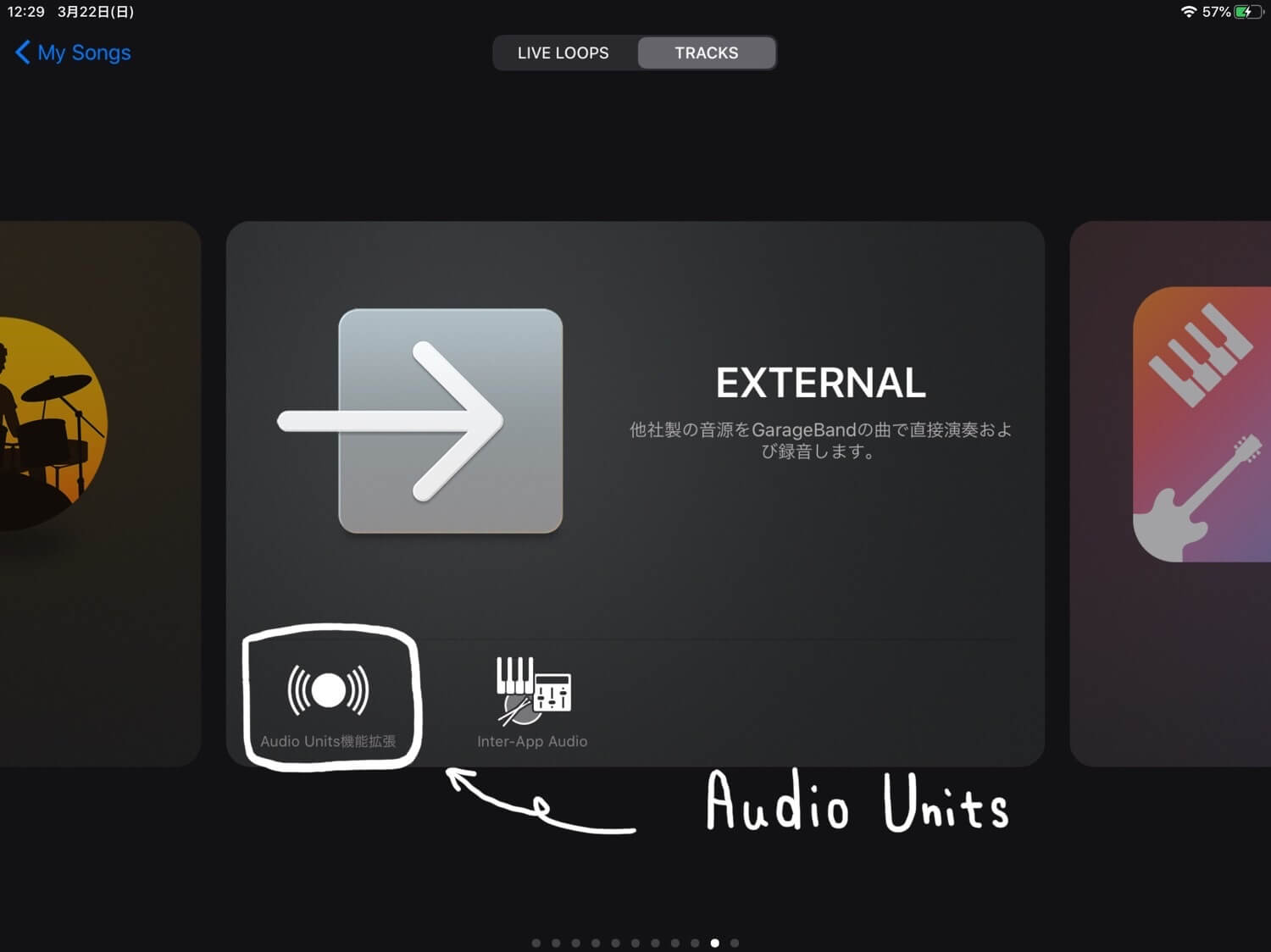The height and width of the screenshot is (952, 1271).
Task: Select the TRACKS tab
Action: pos(706,53)
